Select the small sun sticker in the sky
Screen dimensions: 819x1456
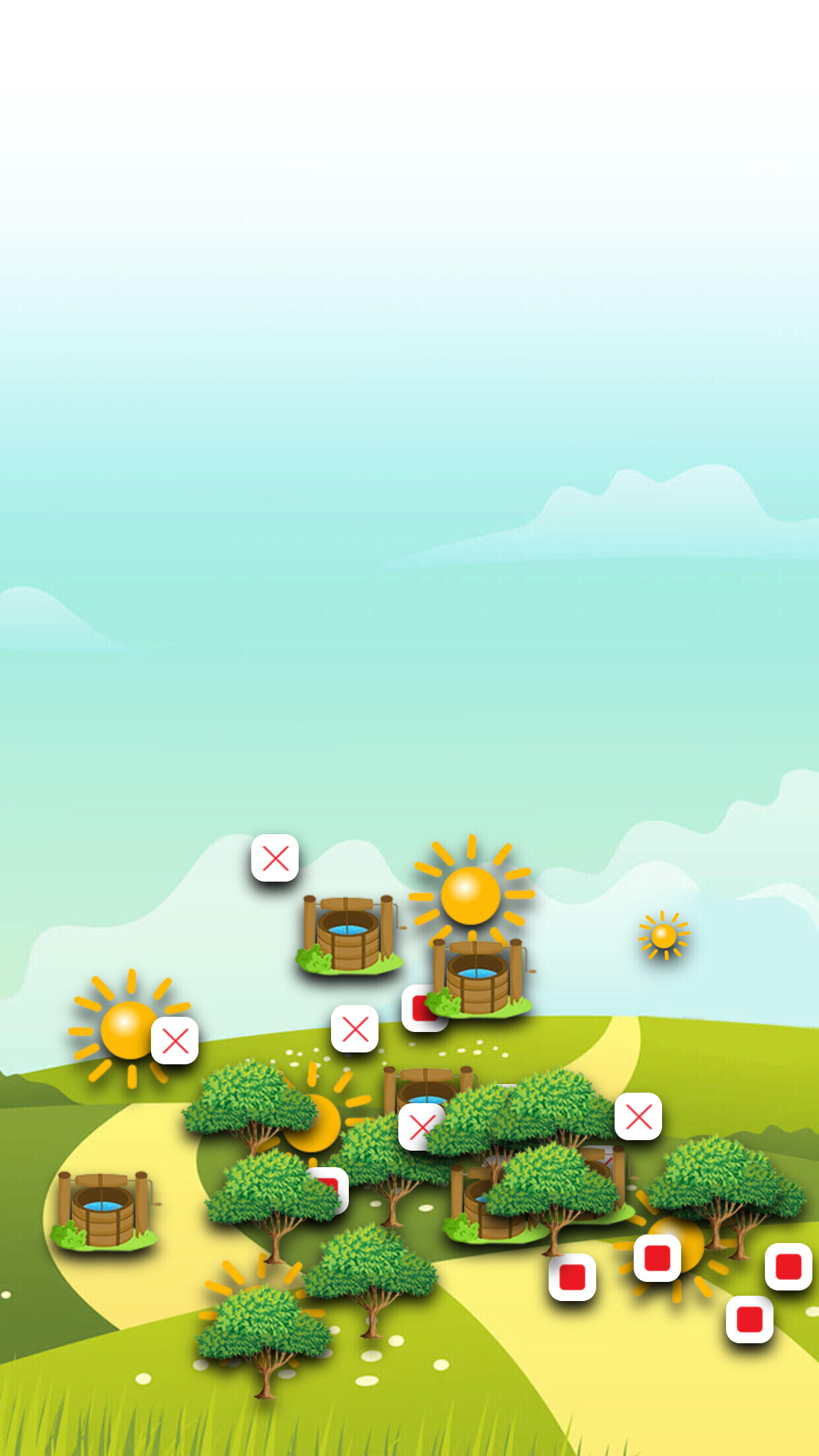(x=664, y=935)
